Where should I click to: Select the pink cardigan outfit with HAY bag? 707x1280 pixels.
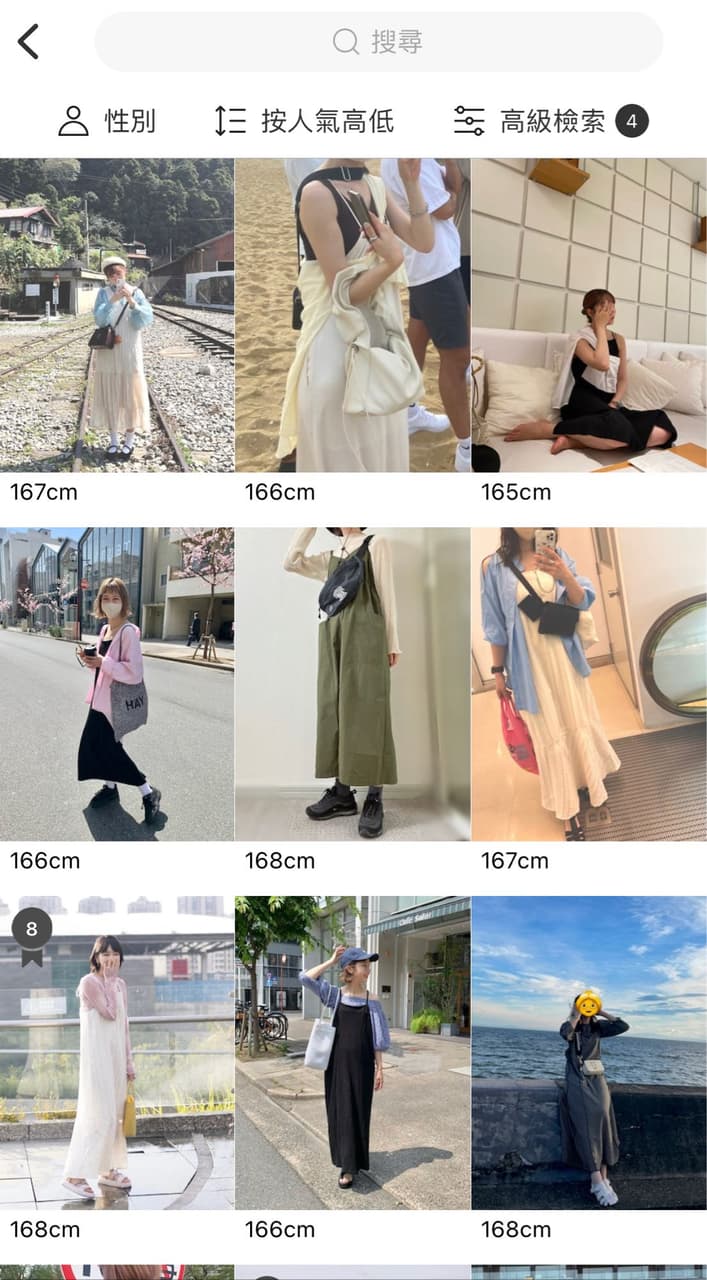pos(117,684)
